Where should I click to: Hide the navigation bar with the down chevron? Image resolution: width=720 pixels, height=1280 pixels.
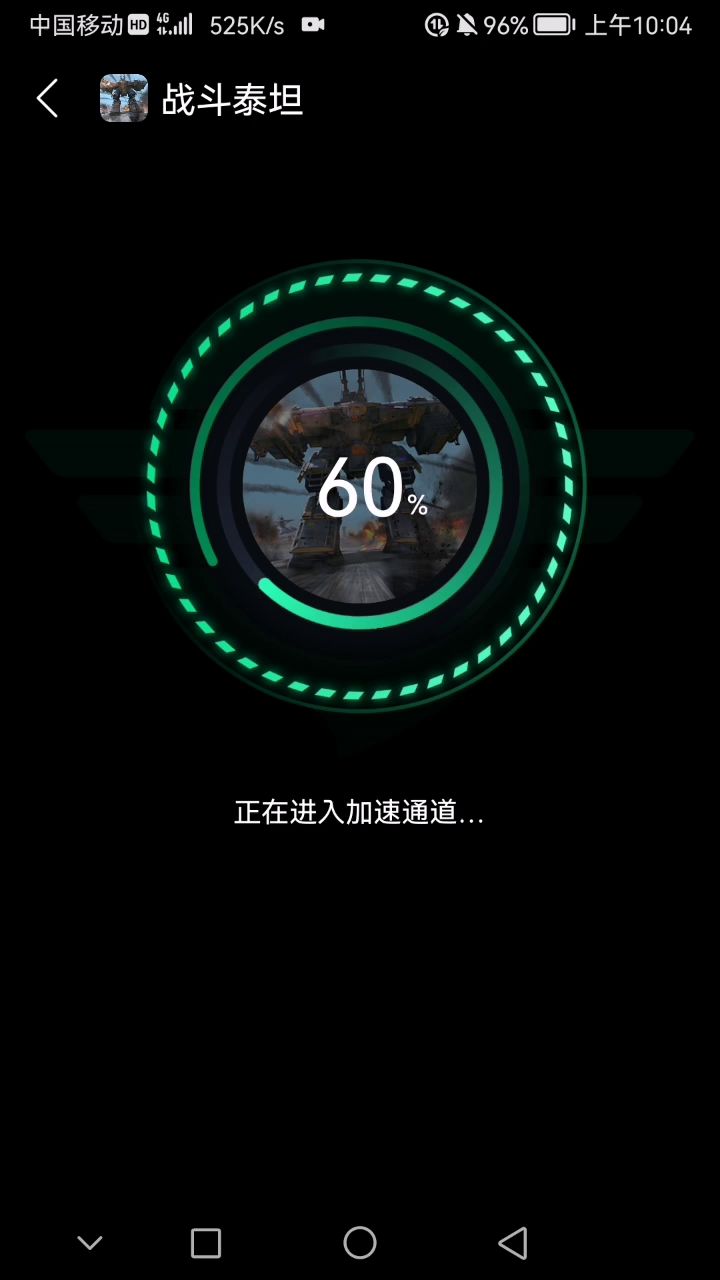(90, 1243)
